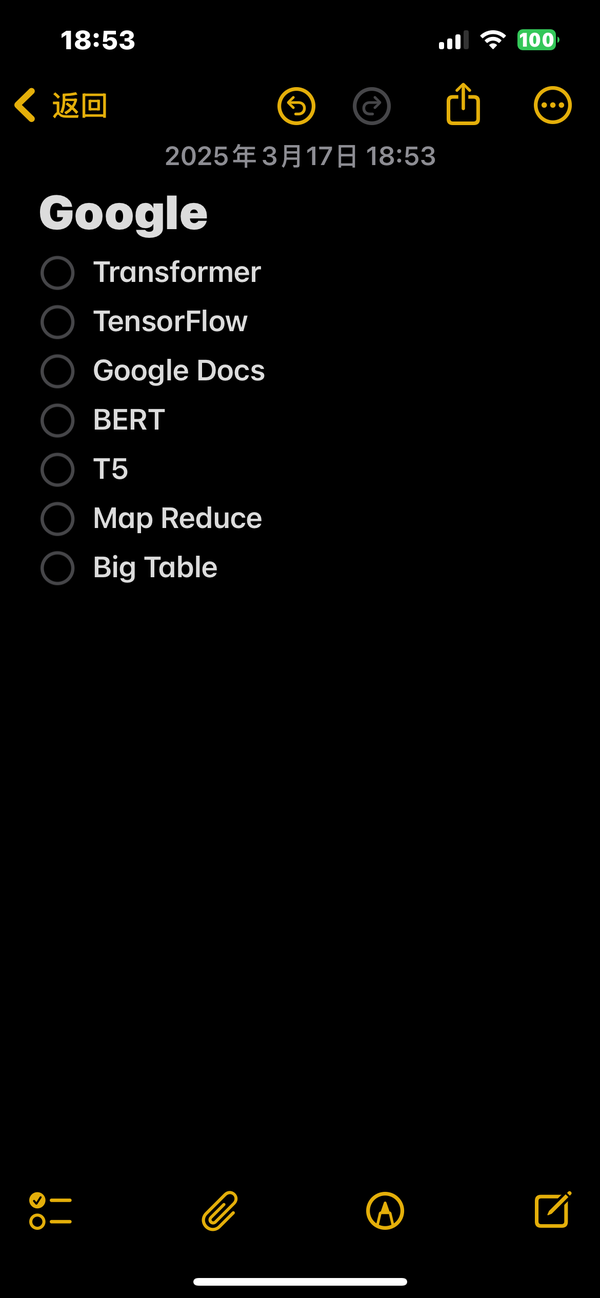The image size is (600, 1298).
Task: Tick the Google Docs checkbox
Action: [57, 371]
